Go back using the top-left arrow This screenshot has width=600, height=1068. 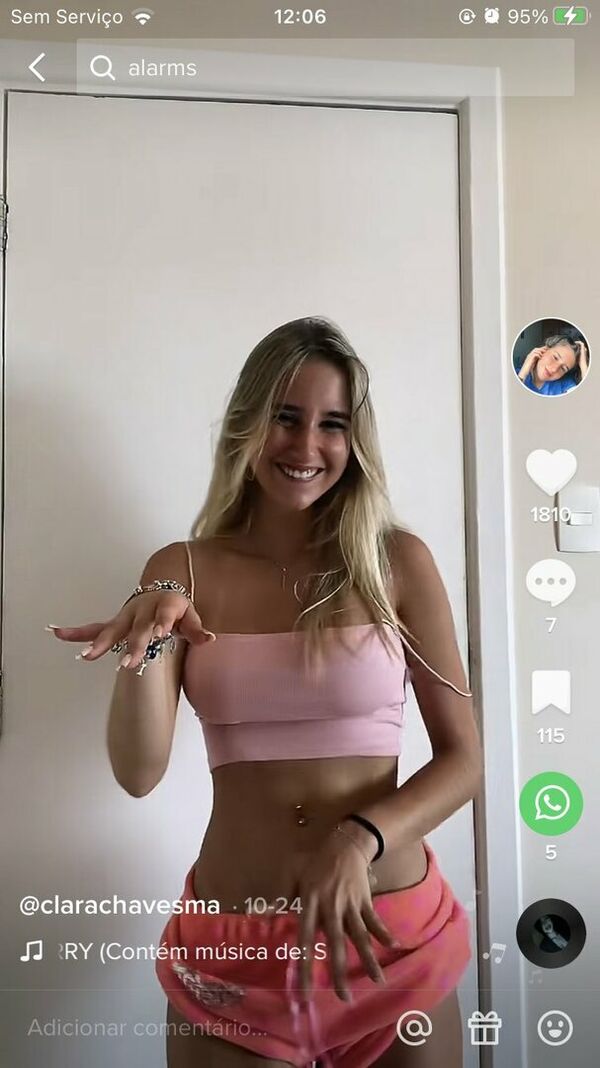pyautogui.click(x=37, y=68)
